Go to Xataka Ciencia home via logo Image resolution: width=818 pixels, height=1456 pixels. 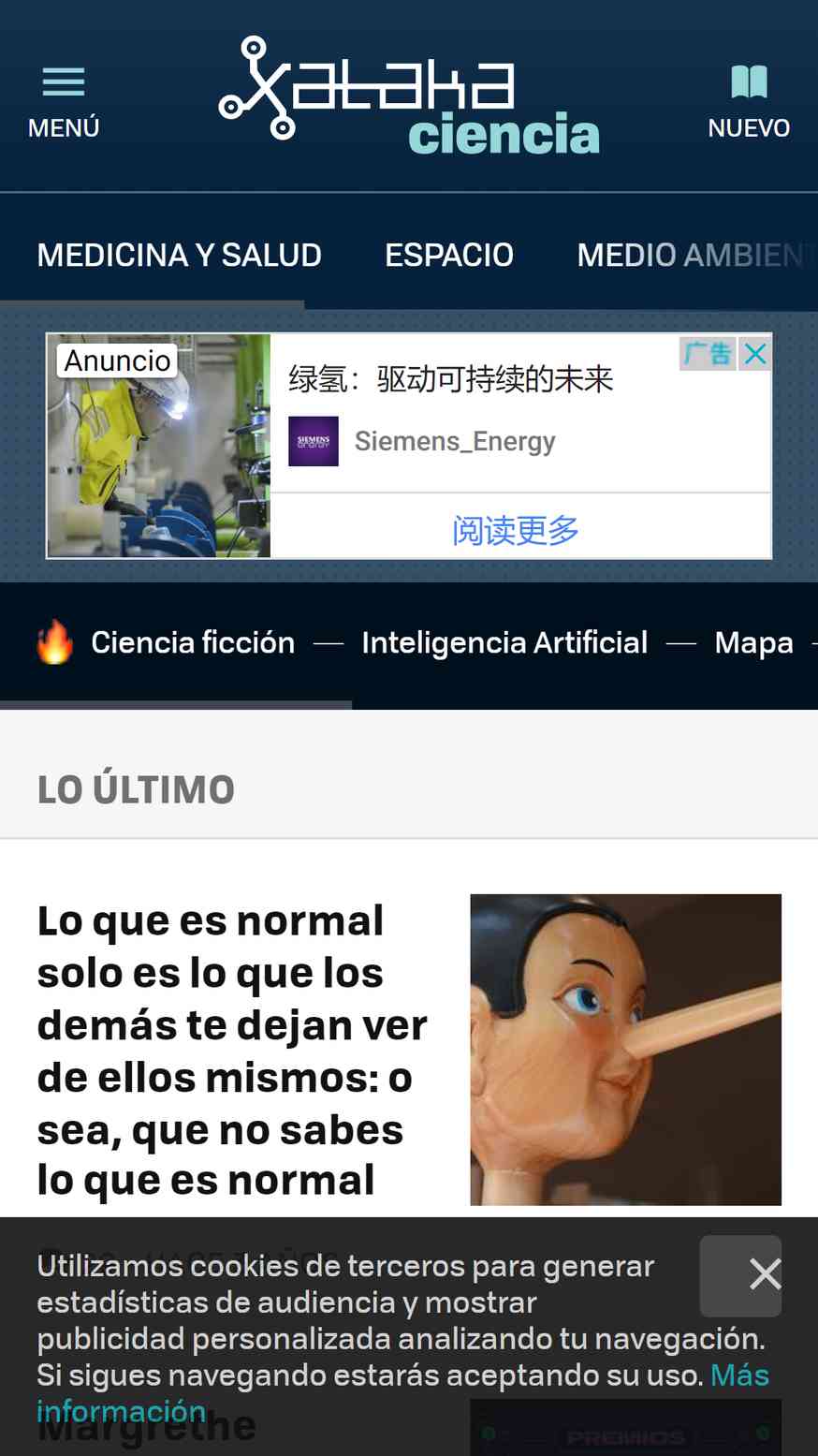(x=410, y=96)
